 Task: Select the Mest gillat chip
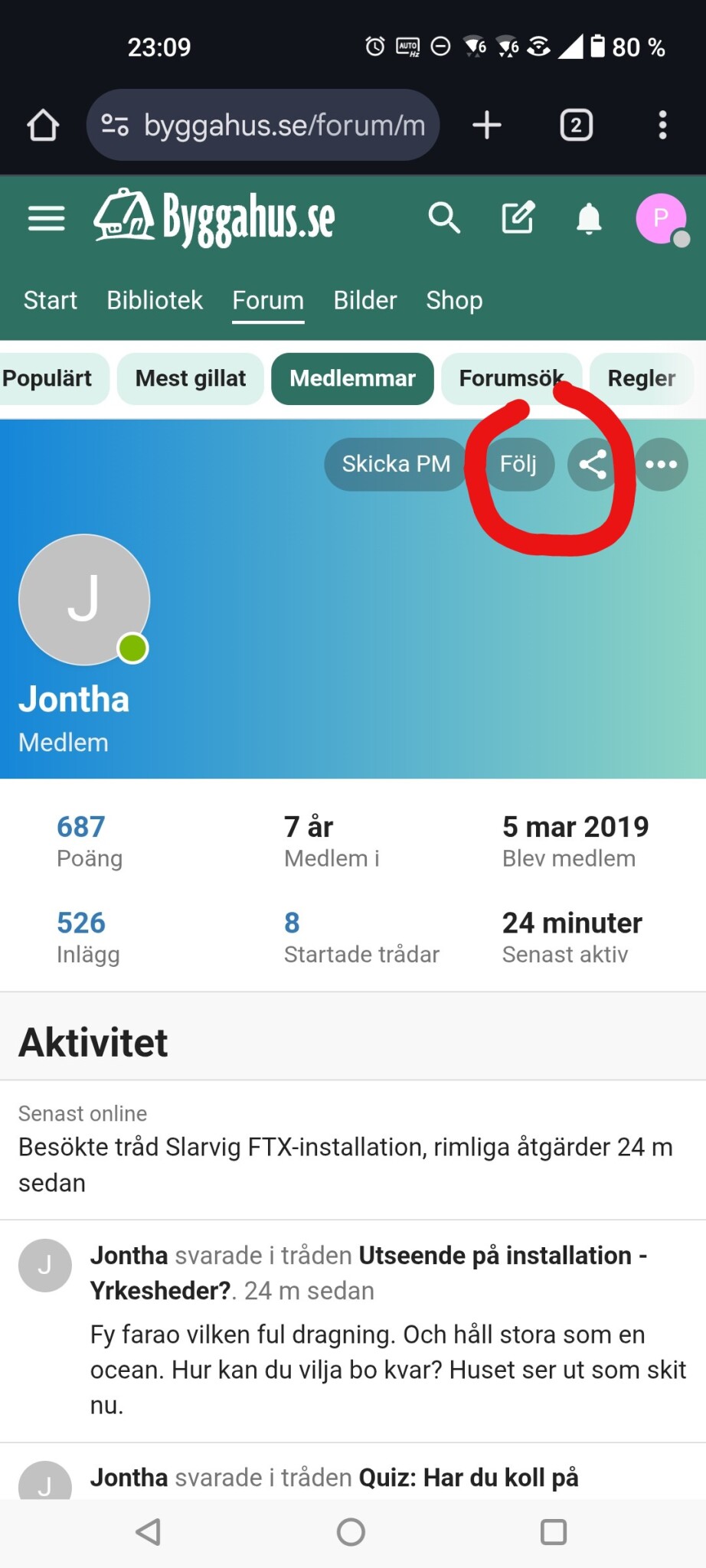pos(191,378)
